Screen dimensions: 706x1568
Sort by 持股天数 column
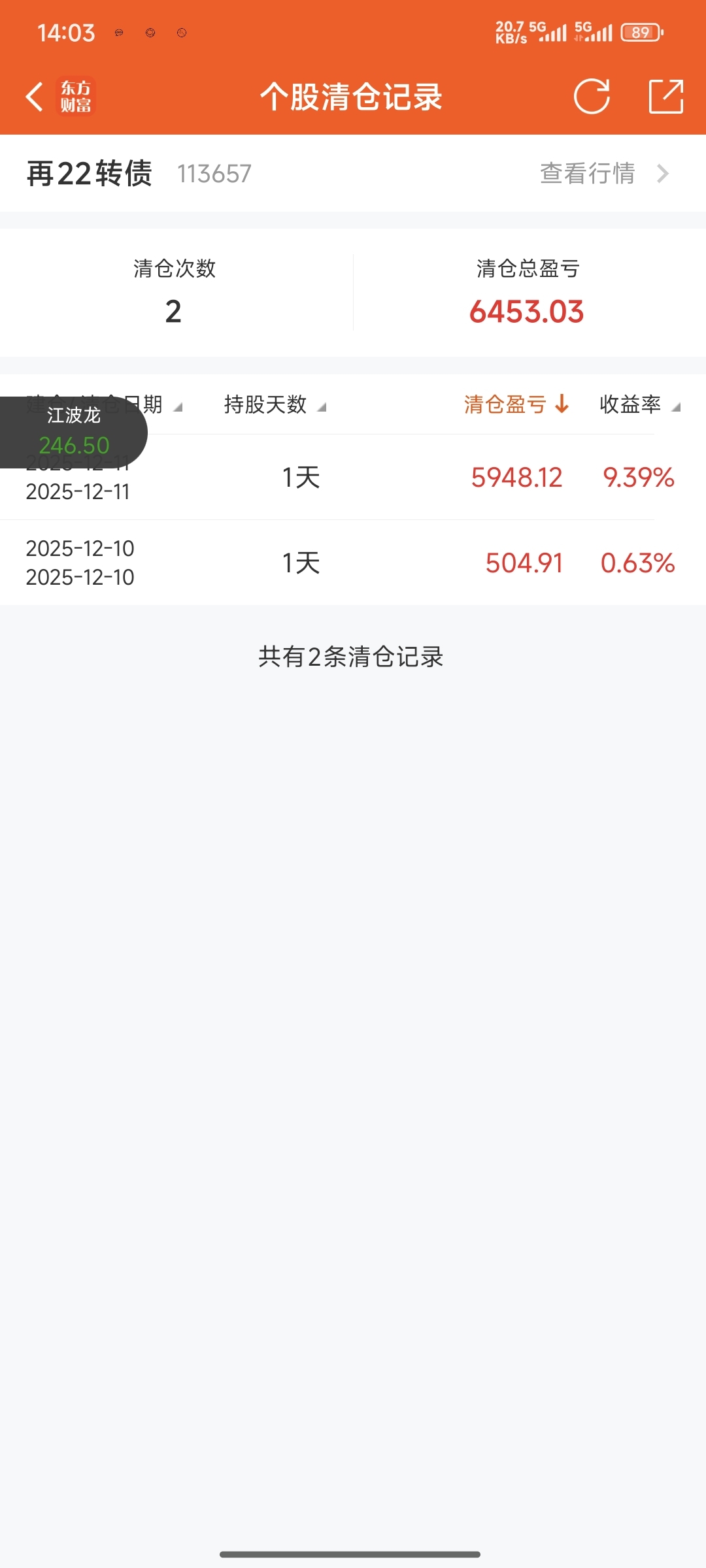[275, 404]
